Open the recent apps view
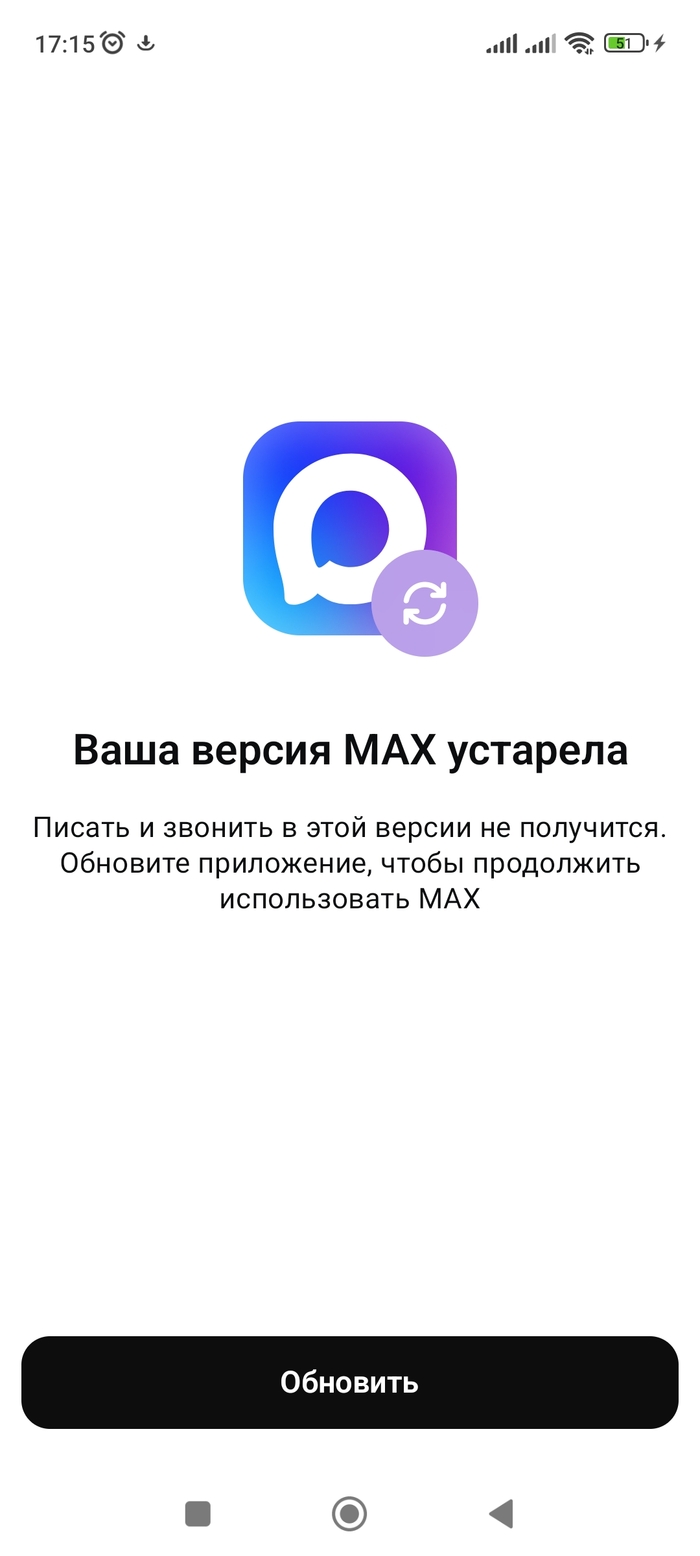Image resolution: width=700 pixels, height=1556 pixels. (x=198, y=1514)
